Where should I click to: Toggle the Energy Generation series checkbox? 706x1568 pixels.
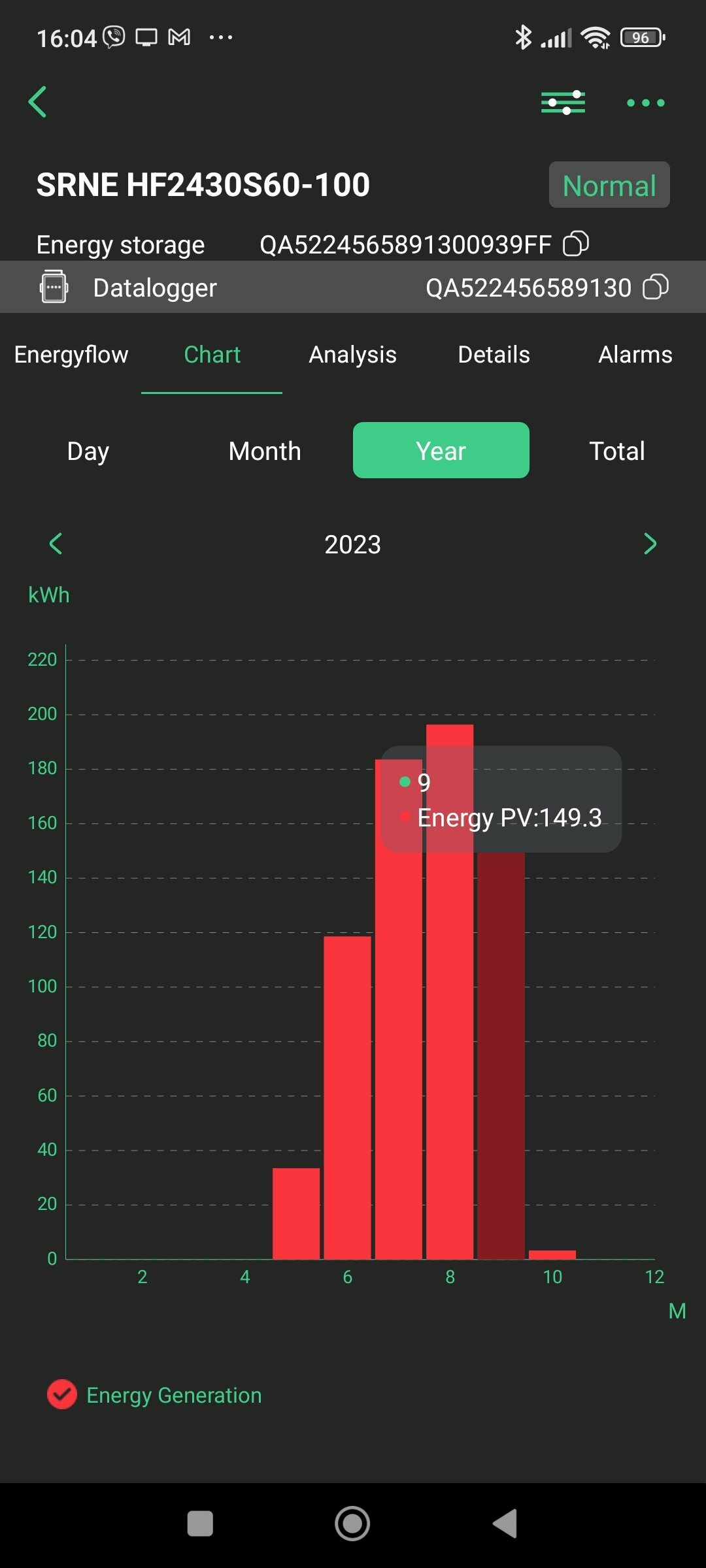click(62, 1395)
